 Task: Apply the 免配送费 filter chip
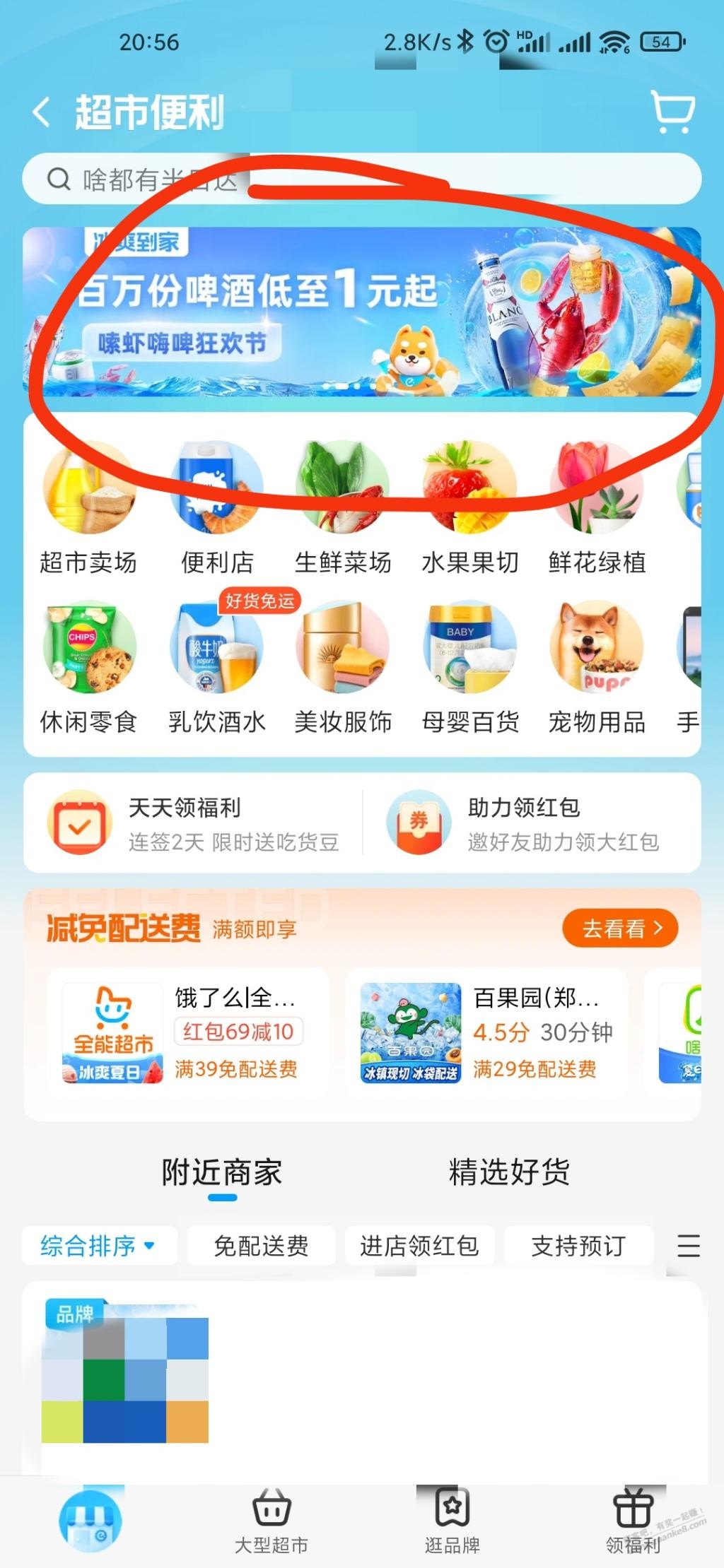(261, 1245)
